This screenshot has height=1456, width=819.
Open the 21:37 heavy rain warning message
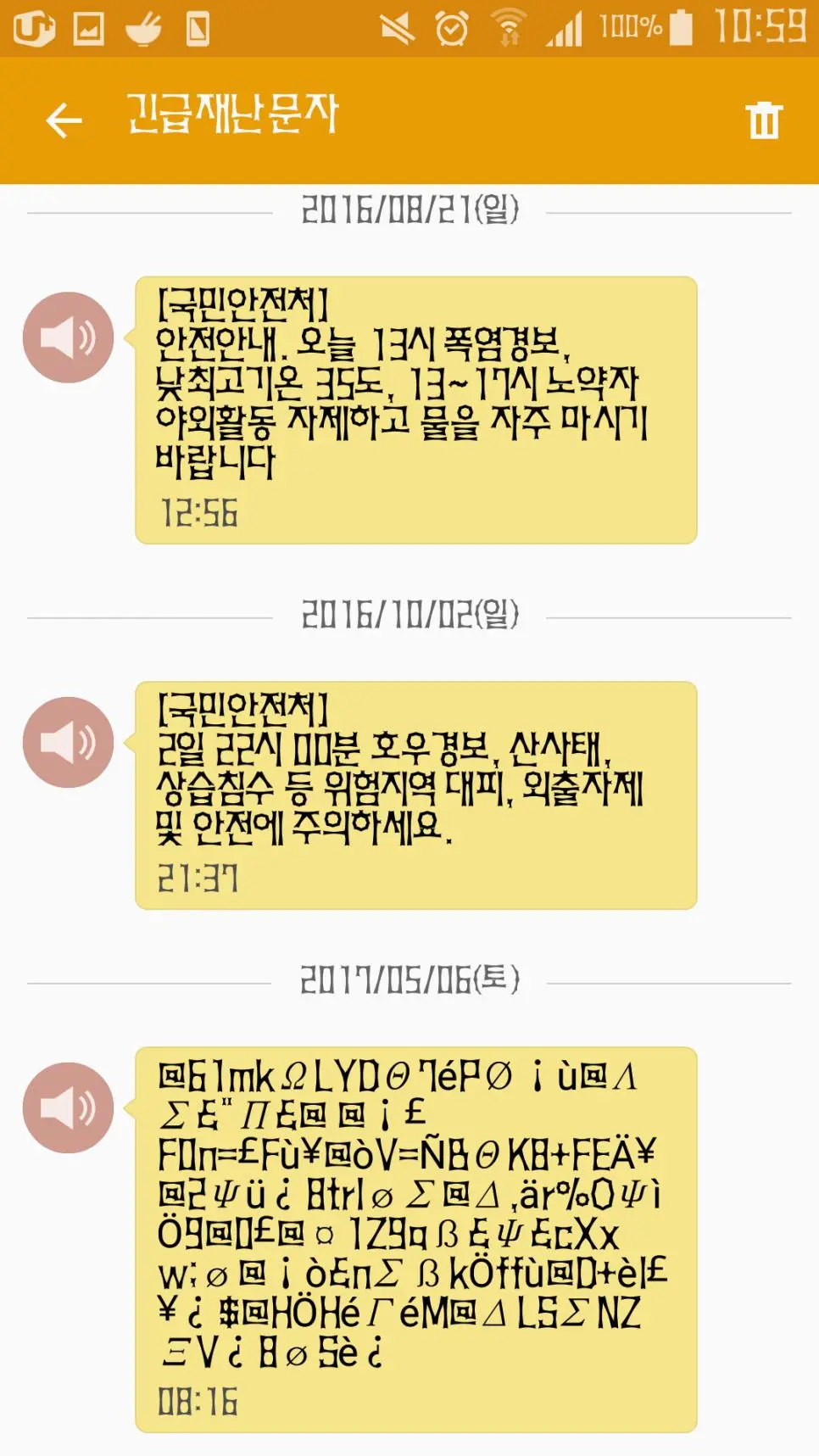click(415, 795)
